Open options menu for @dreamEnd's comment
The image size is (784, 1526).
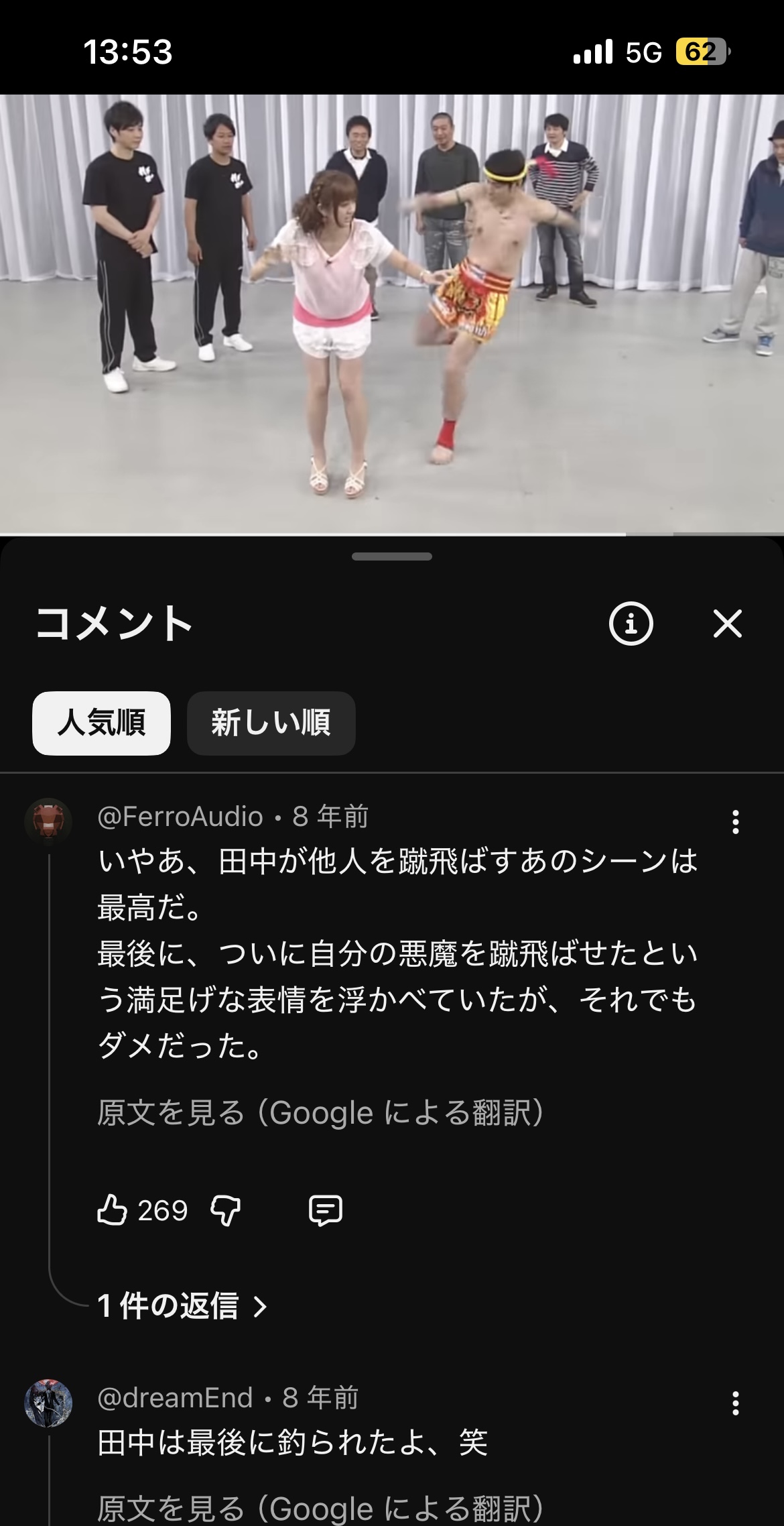pos(735,1403)
